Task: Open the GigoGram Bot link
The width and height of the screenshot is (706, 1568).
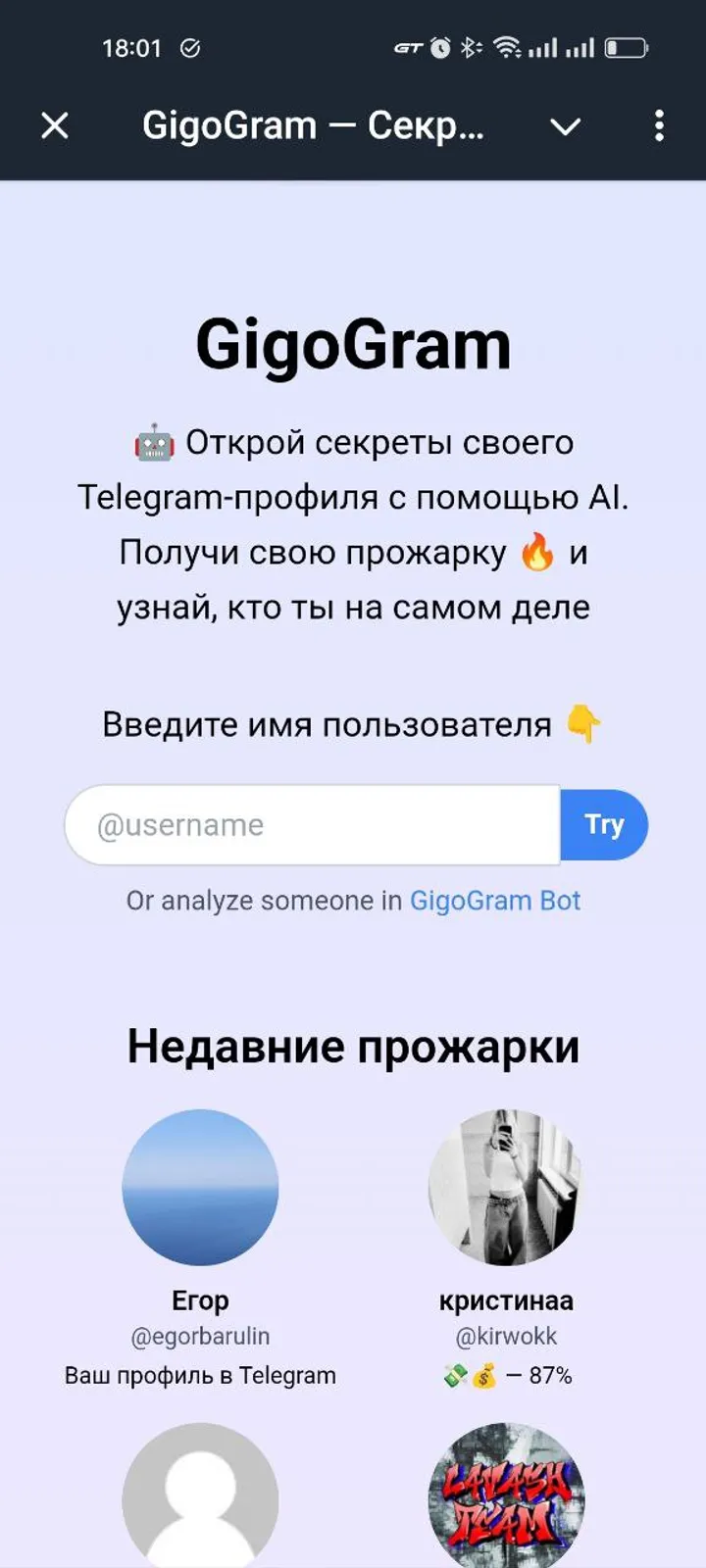Action: point(494,901)
